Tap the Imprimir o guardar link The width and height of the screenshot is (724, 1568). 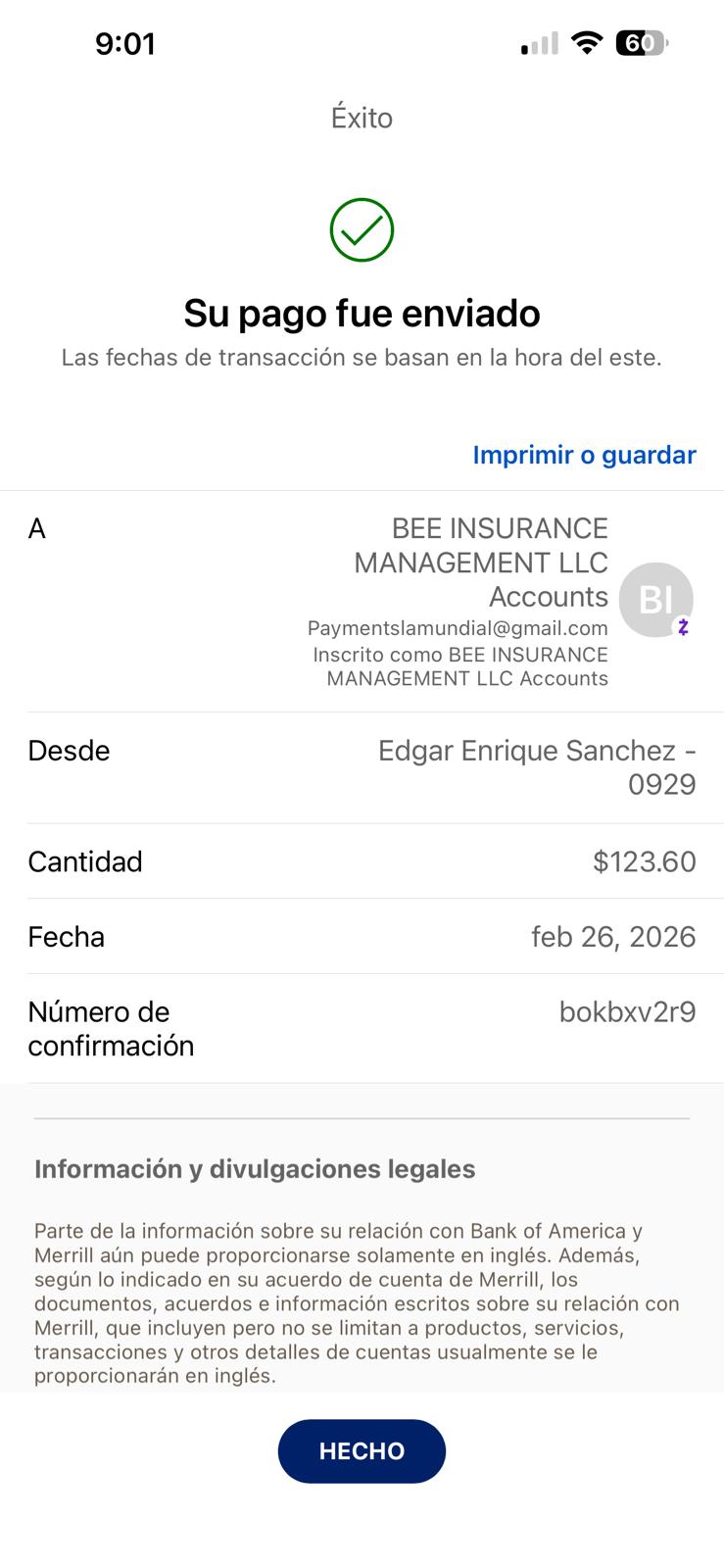[x=584, y=455]
